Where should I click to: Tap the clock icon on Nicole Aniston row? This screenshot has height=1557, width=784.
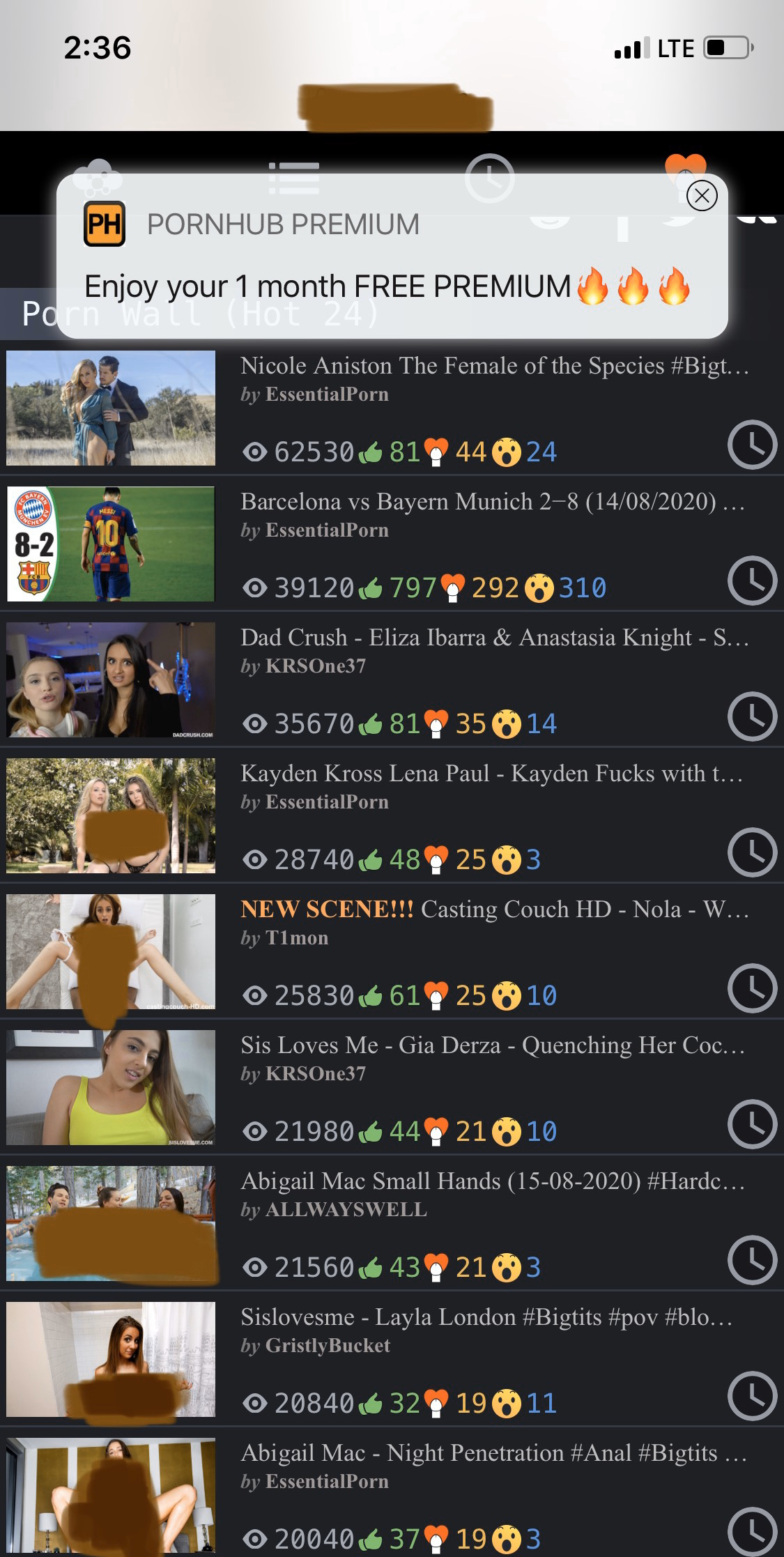(x=752, y=444)
